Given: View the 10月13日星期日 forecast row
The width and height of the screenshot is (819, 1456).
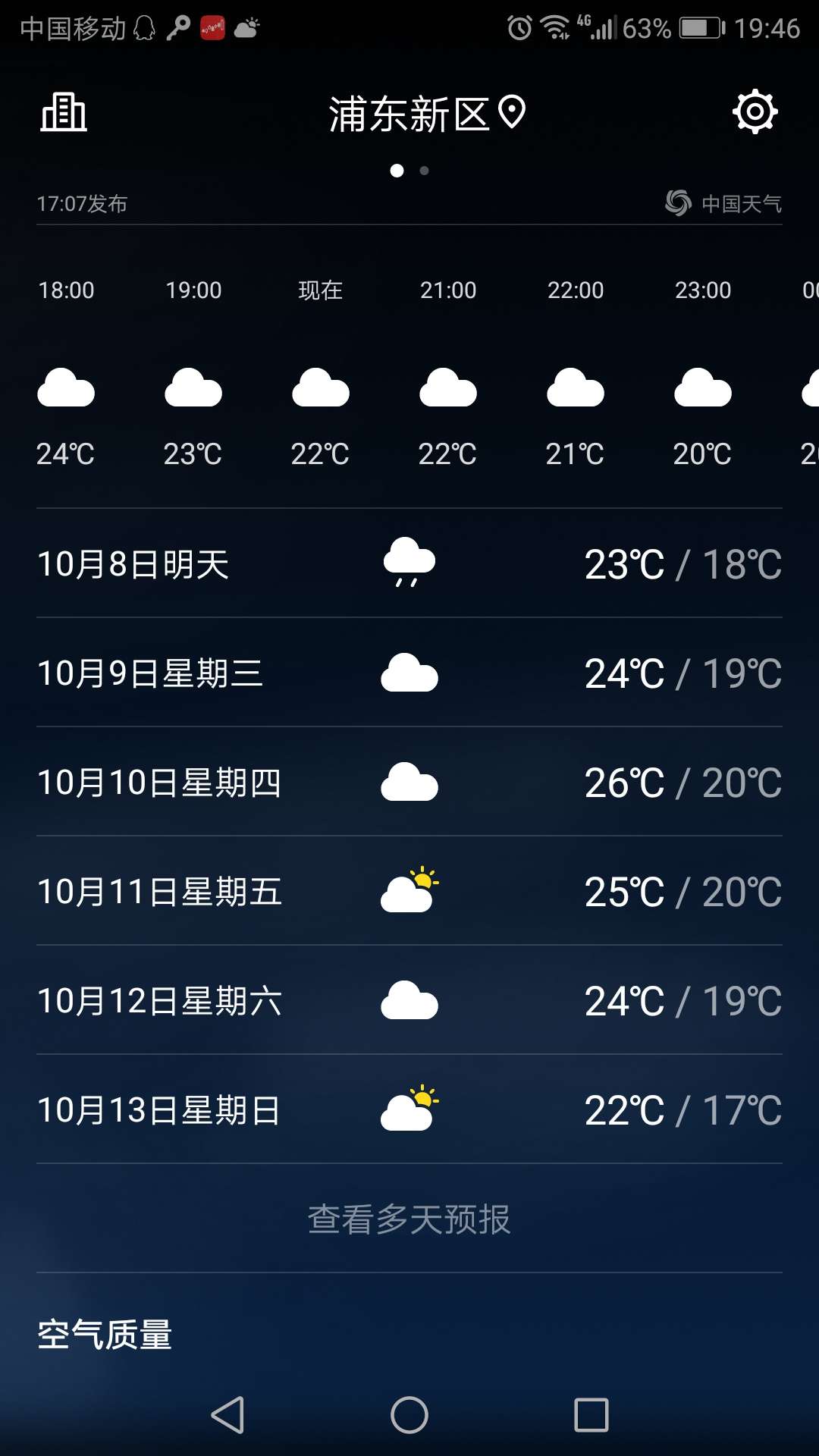Looking at the screenshot, I should pyautogui.click(x=409, y=1110).
